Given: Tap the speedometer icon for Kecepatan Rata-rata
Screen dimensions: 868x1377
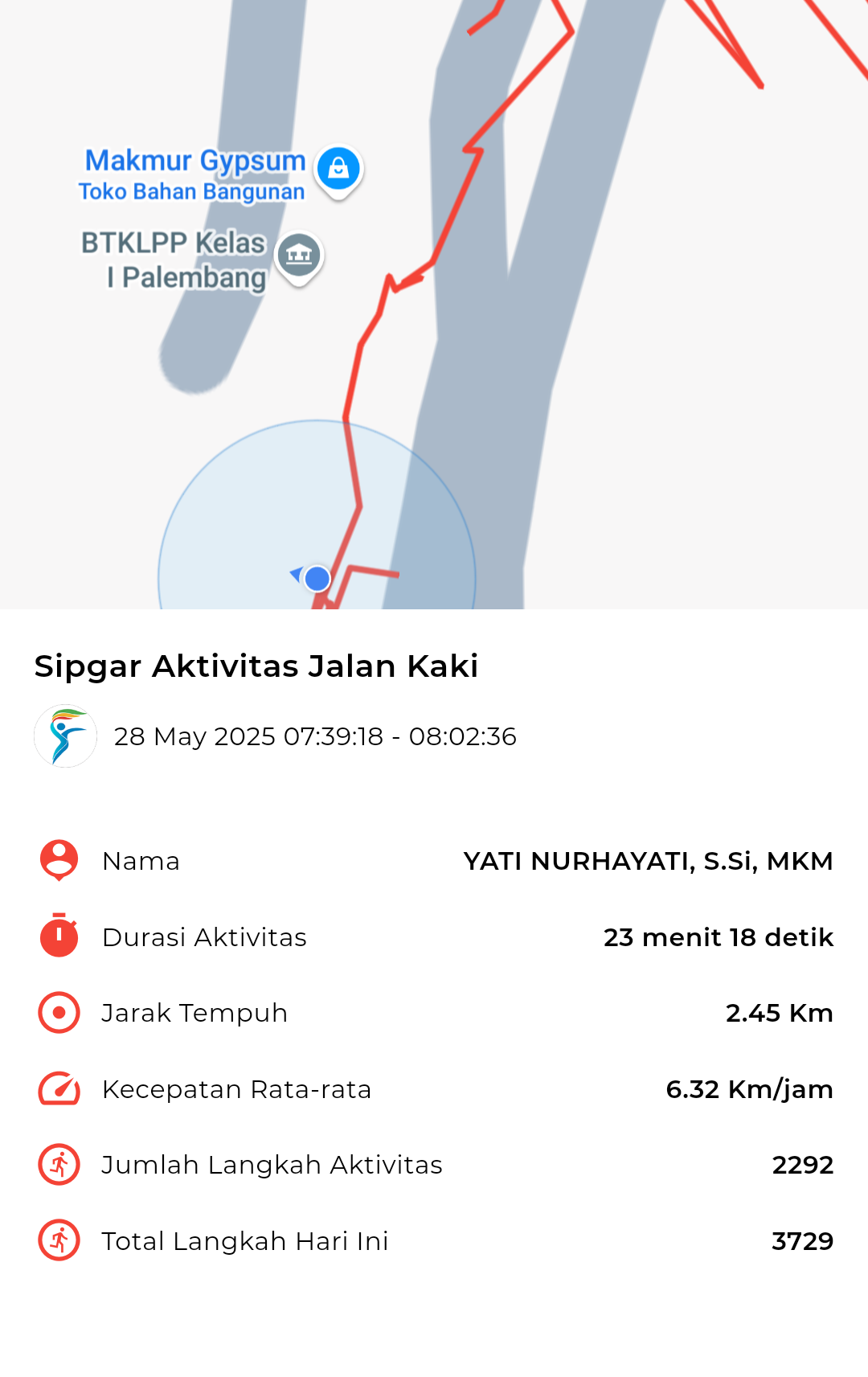Looking at the screenshot, I should click(57, 1088).
